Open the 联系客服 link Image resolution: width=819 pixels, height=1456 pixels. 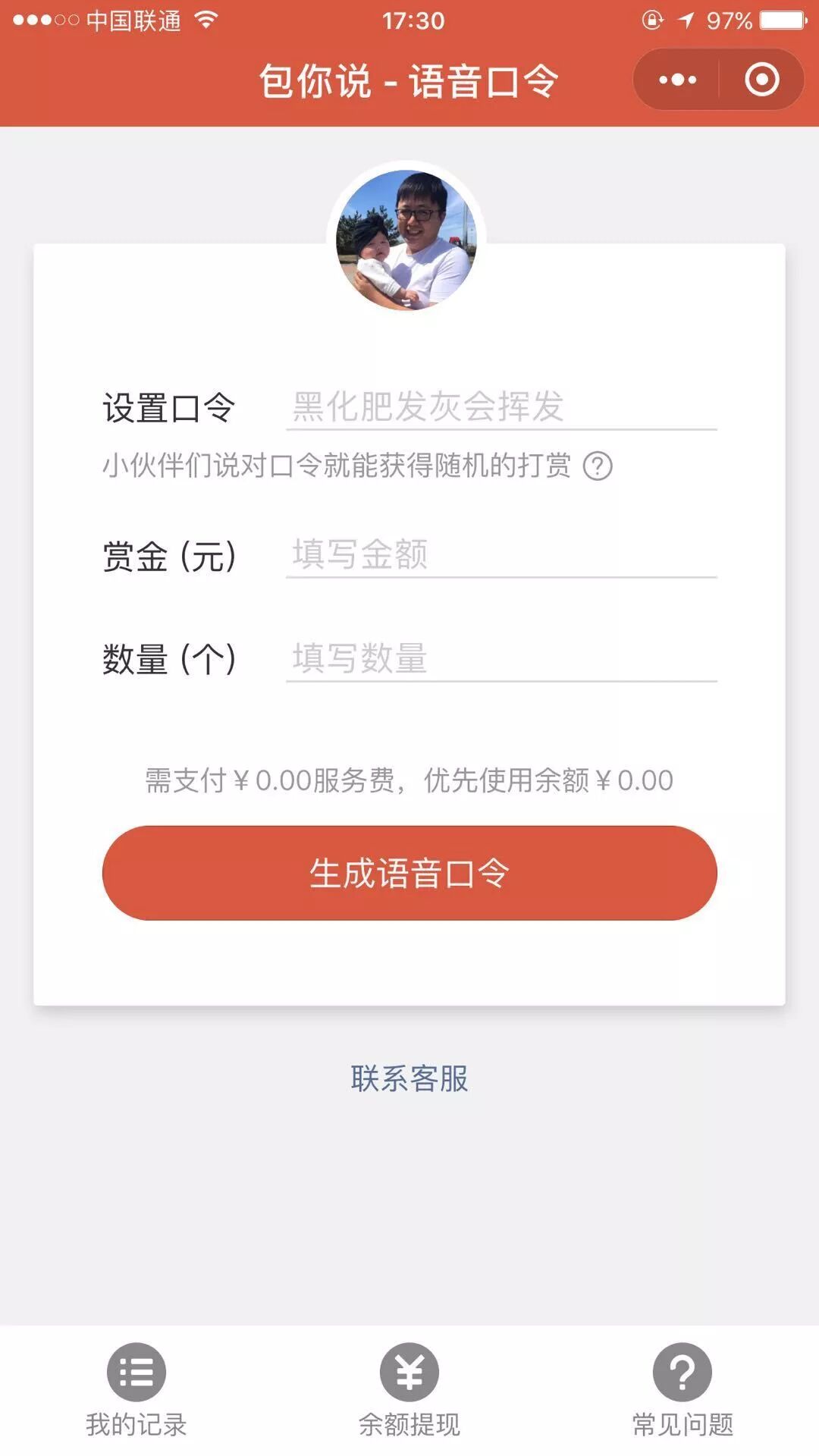click(409, 1078)
